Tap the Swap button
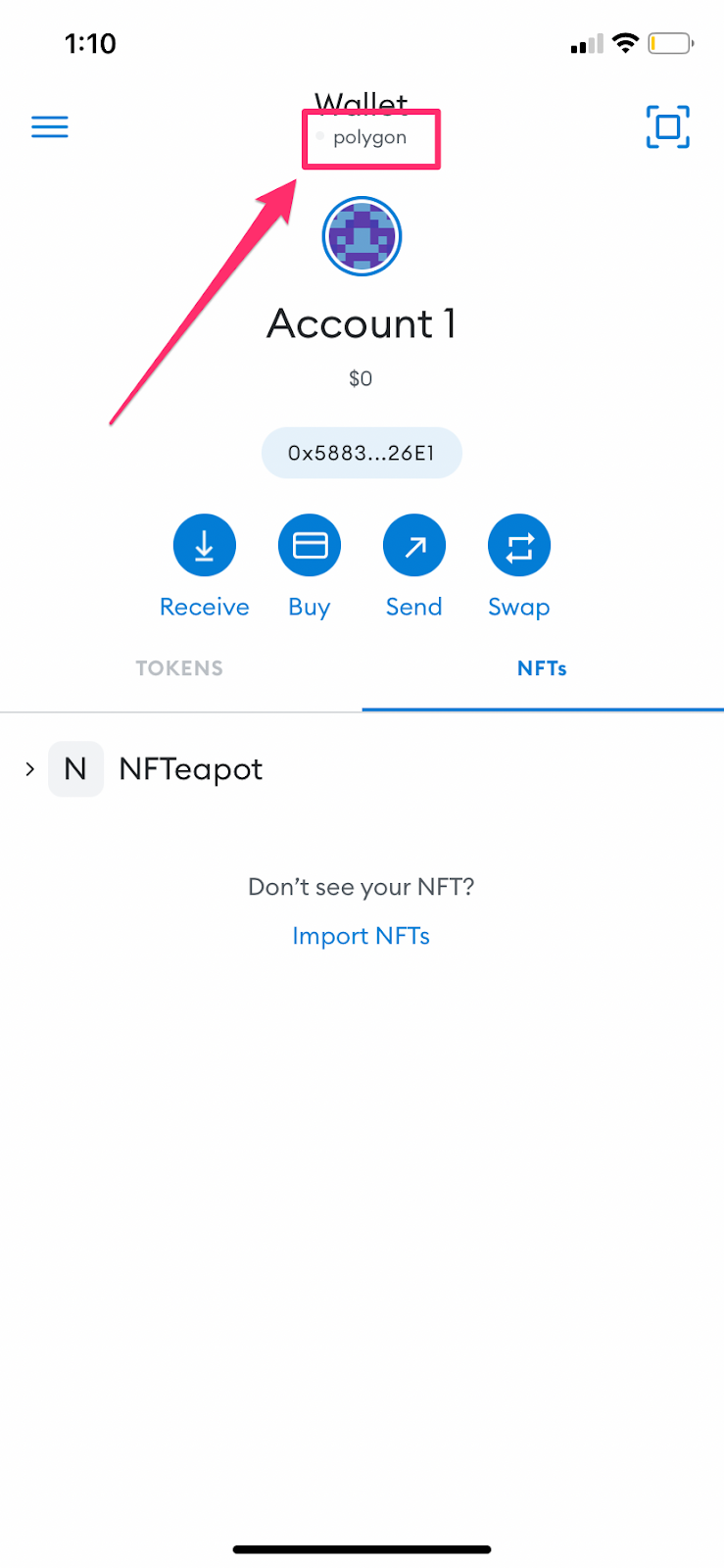The height and width of the screenshot is (1568, 724). click(518, 546)
